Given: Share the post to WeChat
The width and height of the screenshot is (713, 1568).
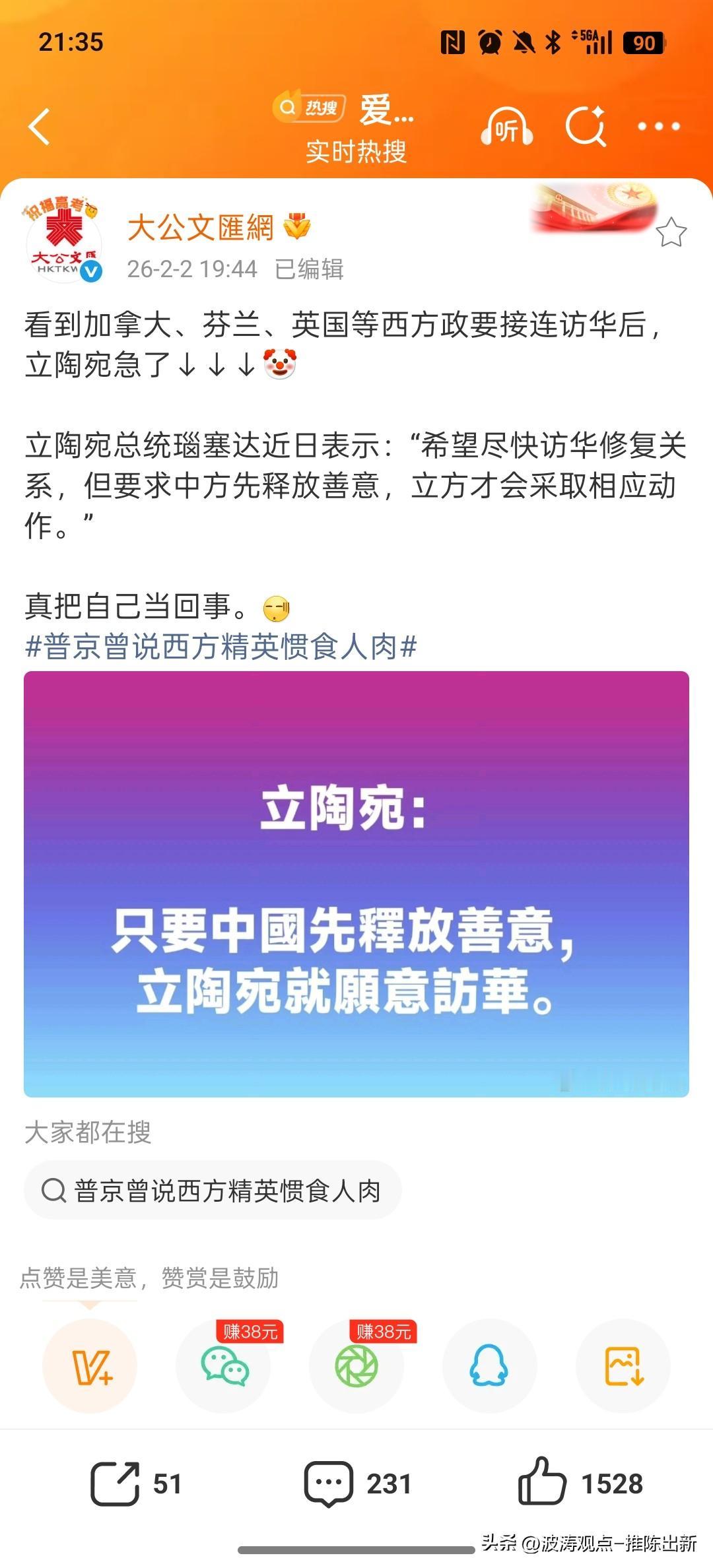Looking at the screenshot, I should click(224, 1366).
